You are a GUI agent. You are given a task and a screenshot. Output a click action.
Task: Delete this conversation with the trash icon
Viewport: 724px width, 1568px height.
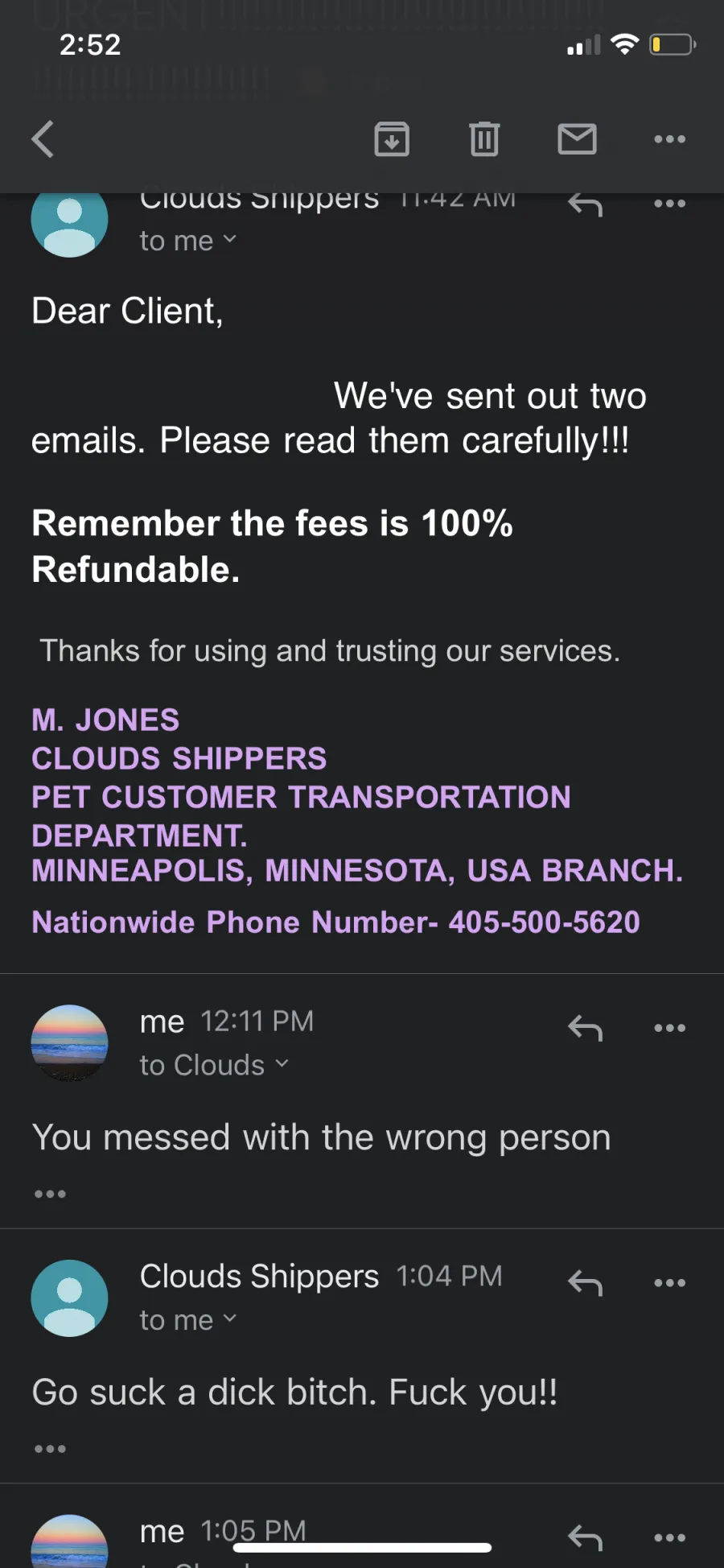pyautogui.click(x=484, y=139)
